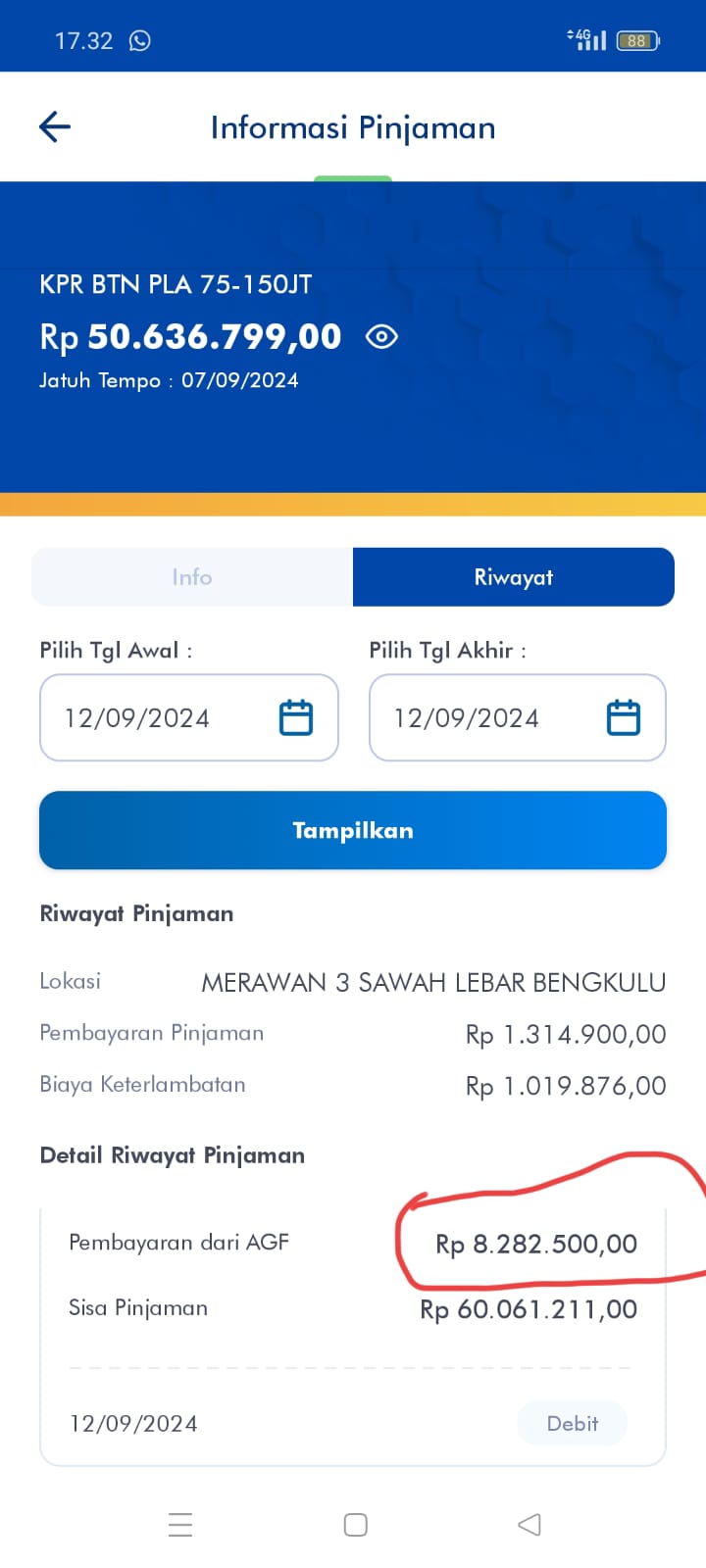Open the Pilih Tgl Akhir date picker
This screenshot has height=1568, width=706.
[517, 717]
